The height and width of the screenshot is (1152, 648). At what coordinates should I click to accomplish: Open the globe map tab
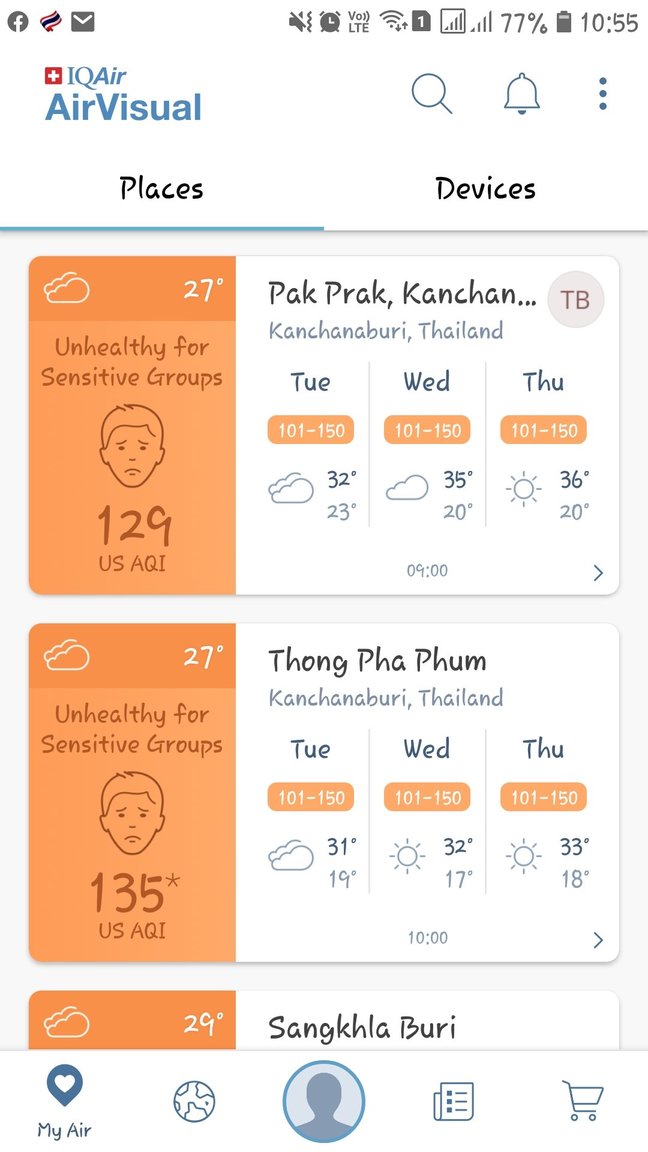click(194, 1102)
